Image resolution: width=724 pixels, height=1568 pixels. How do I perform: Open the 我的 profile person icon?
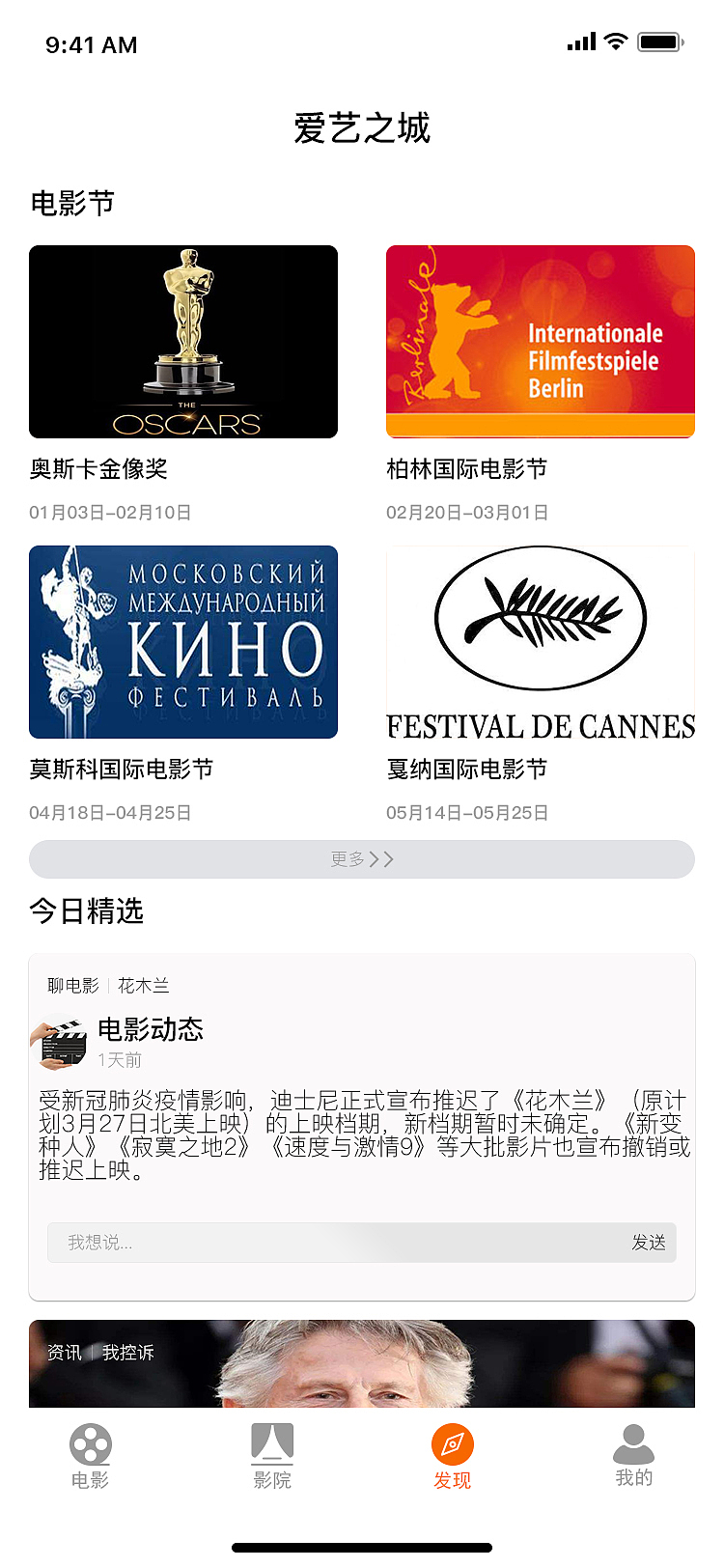632,1445
